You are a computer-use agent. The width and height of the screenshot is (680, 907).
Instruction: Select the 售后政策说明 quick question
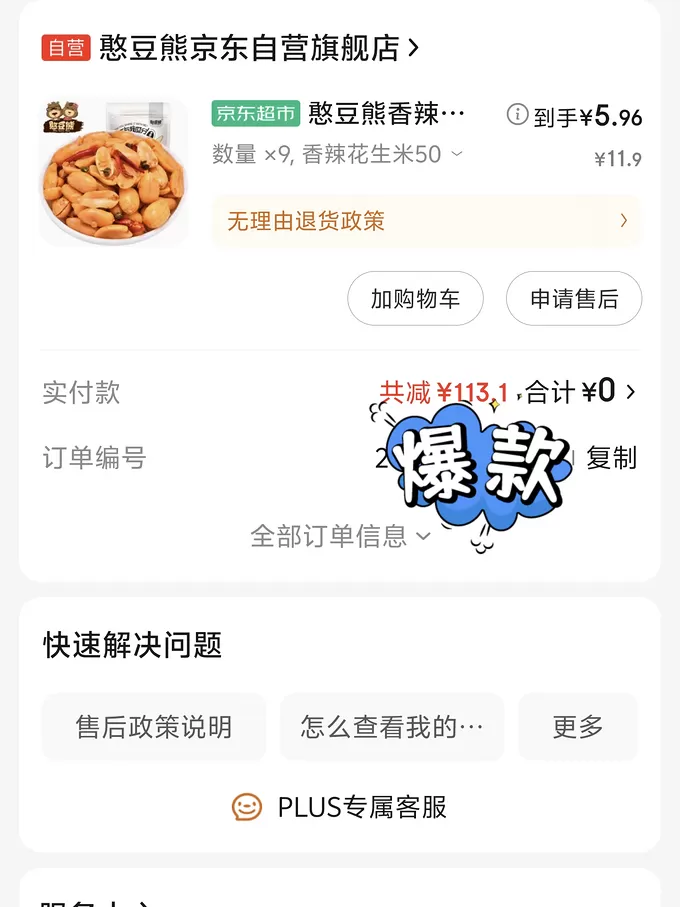(x=154, y=727)
